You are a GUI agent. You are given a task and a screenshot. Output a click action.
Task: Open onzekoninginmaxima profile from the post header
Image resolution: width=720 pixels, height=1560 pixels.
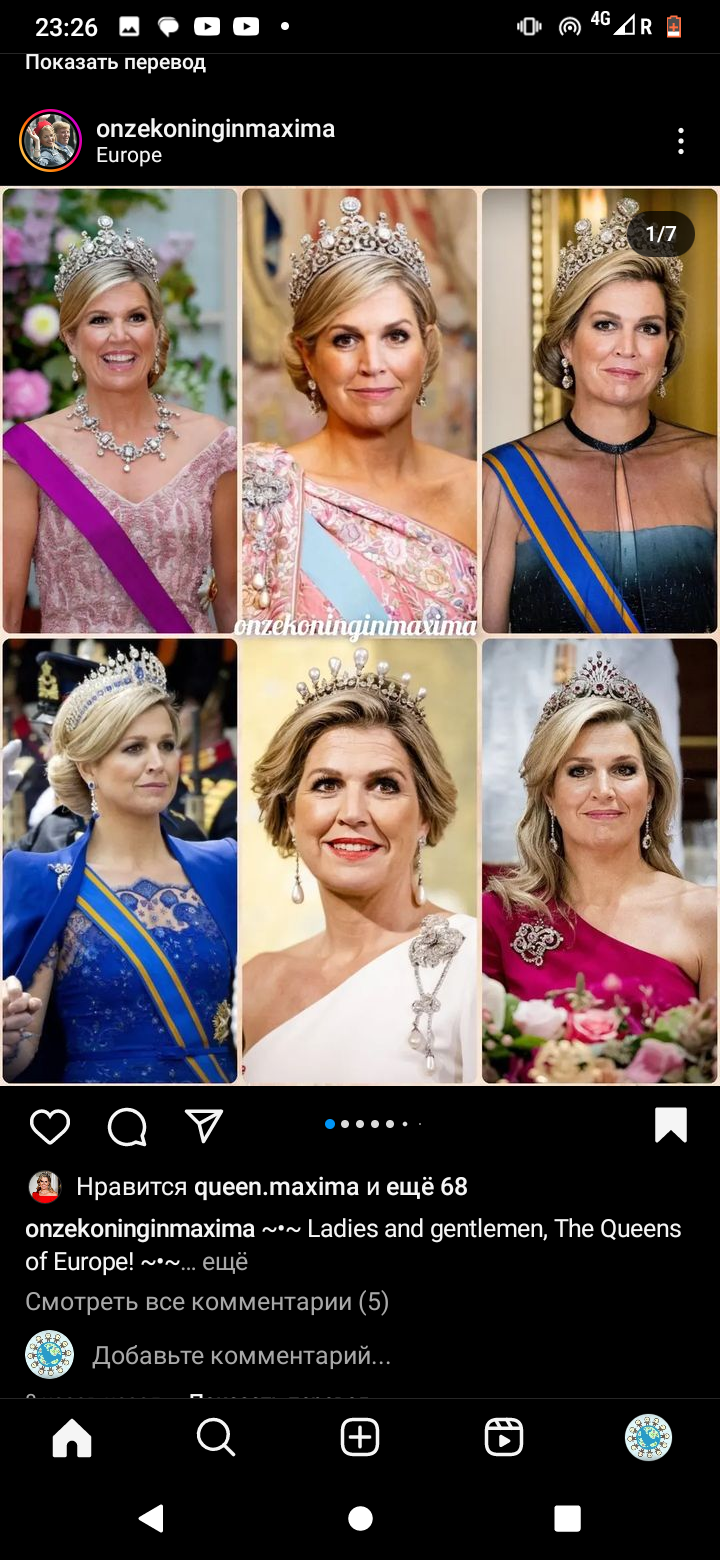tap(215, 129)
